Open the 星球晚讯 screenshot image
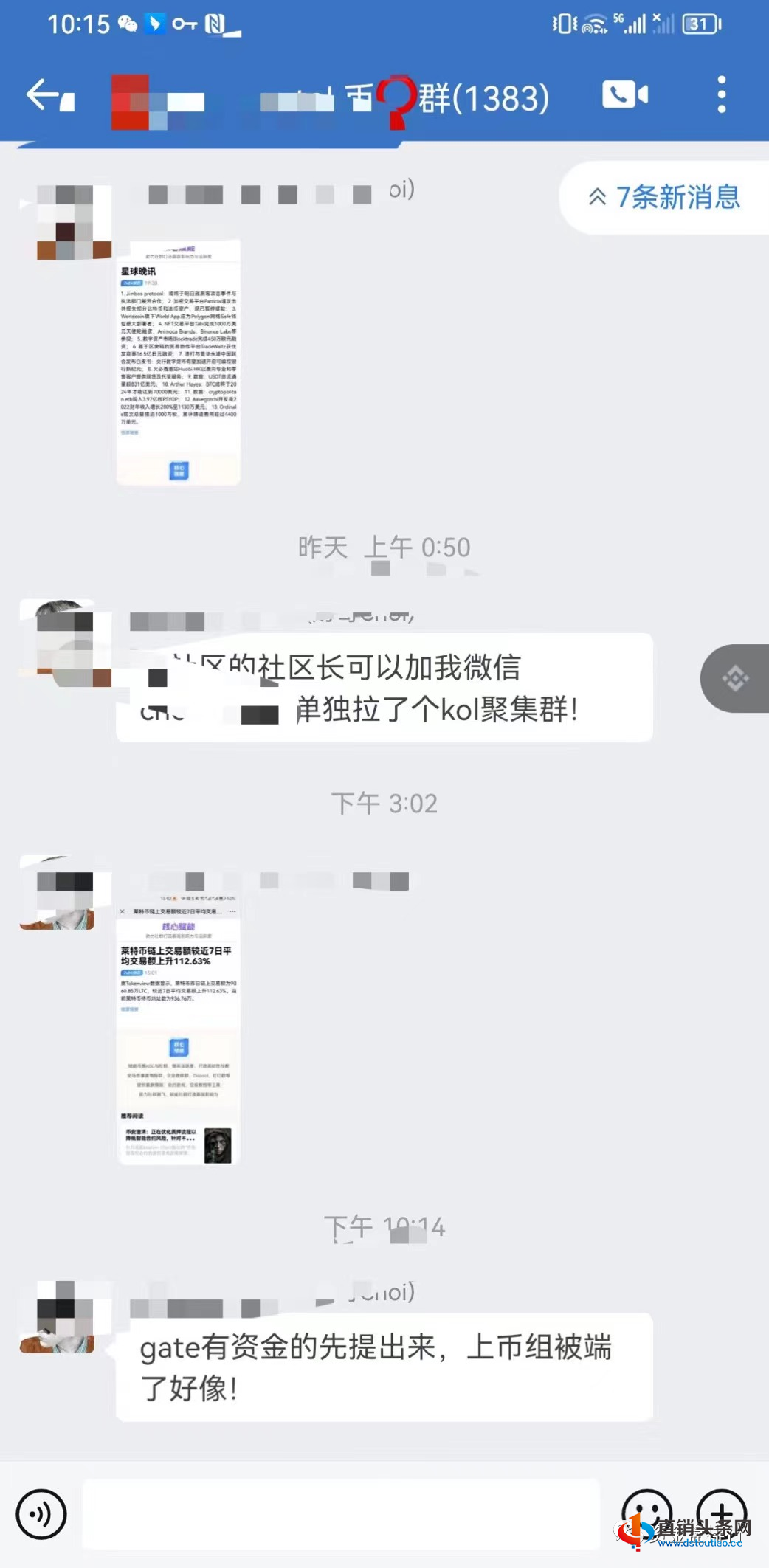769x1568 pixels. [178, 362]
